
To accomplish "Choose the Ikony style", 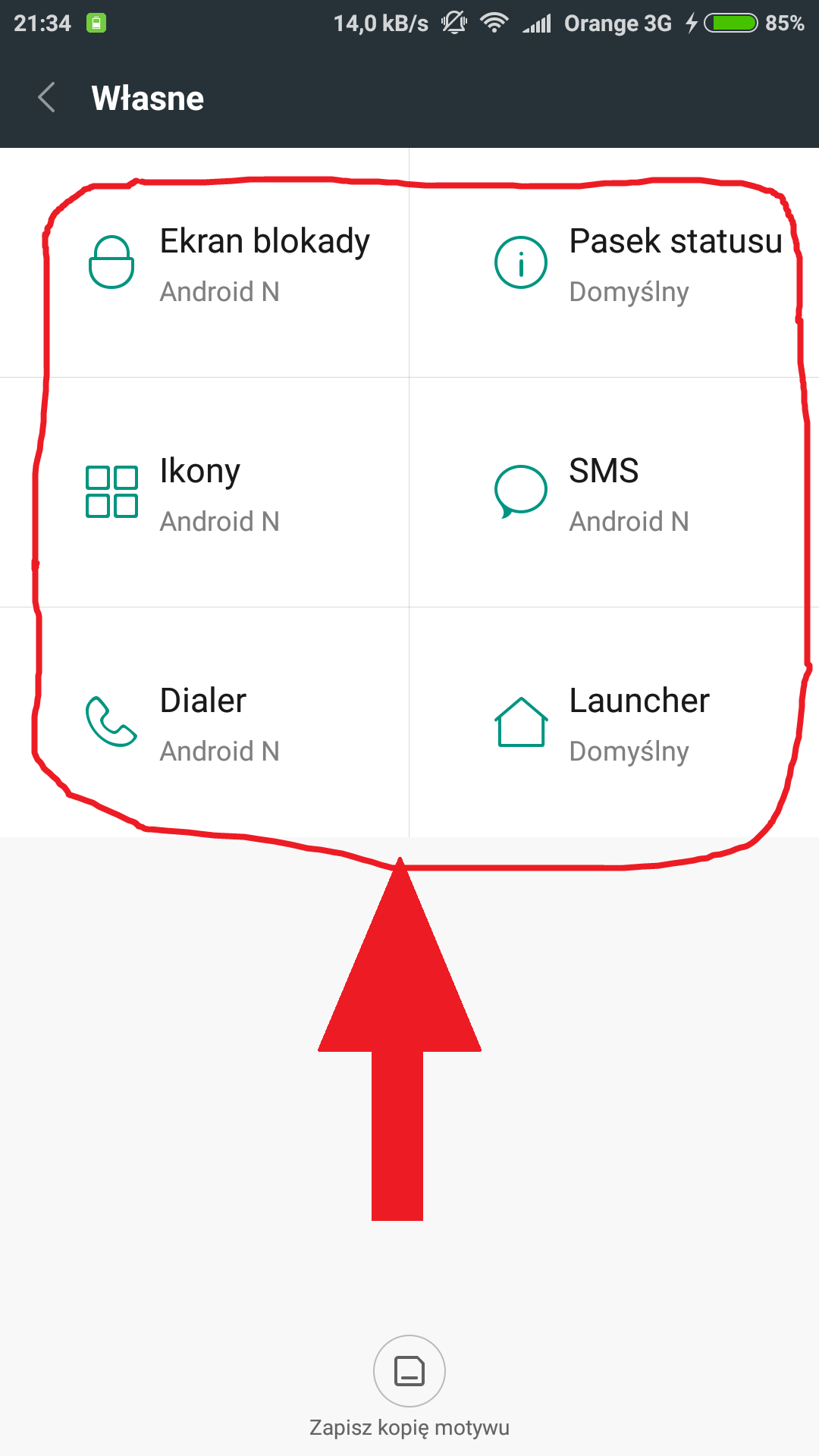I will point(205,493).
